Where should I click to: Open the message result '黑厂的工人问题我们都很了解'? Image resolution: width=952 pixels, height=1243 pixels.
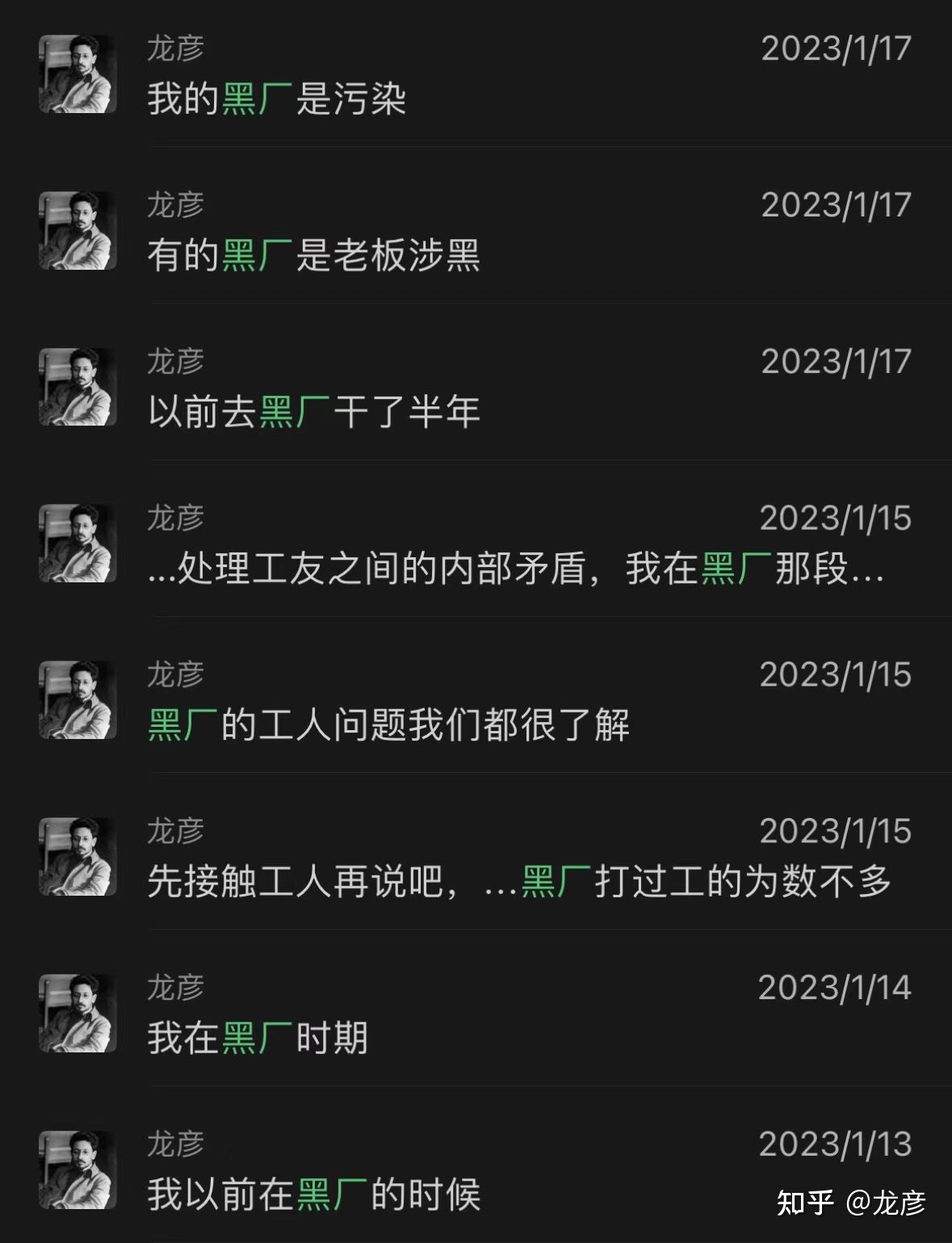388,725
